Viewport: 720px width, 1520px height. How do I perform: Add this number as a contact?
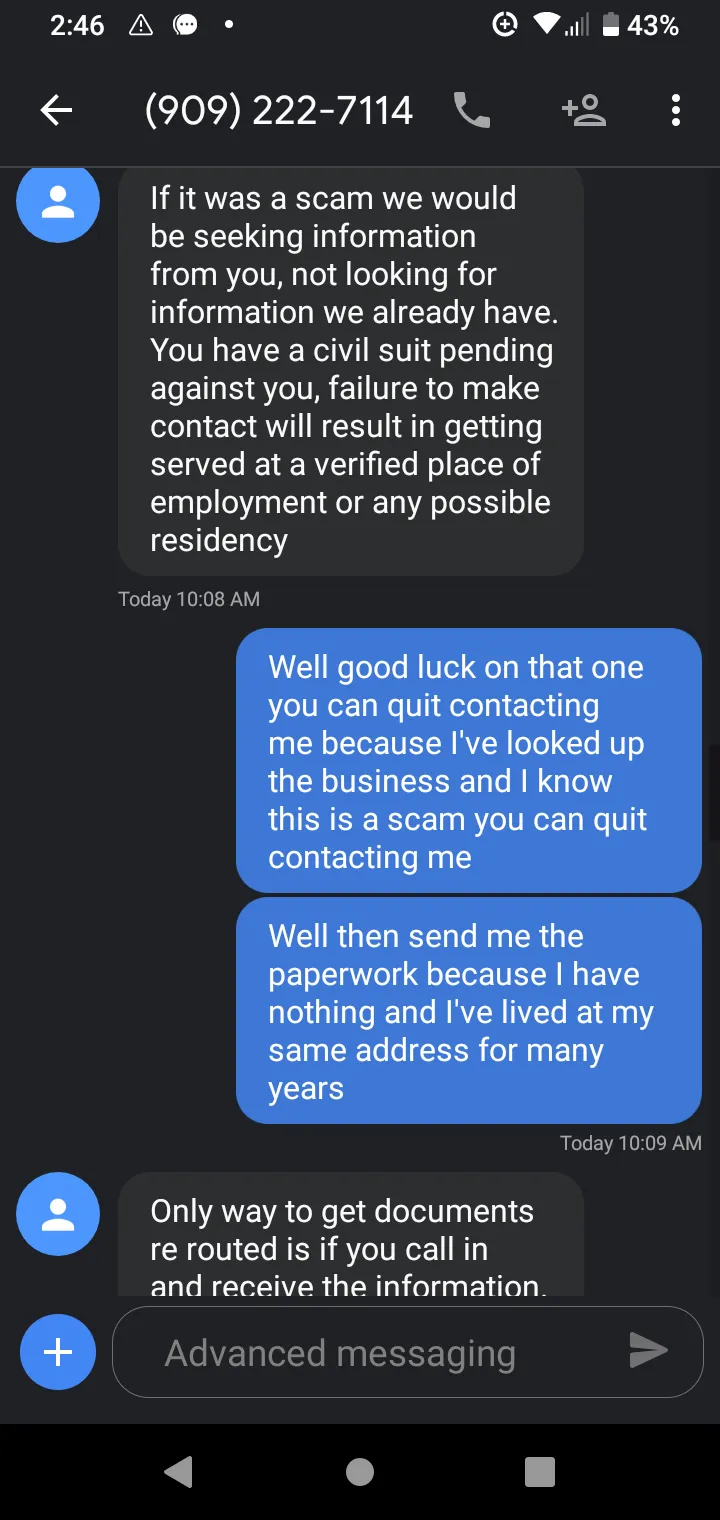[x=585, y=110]
